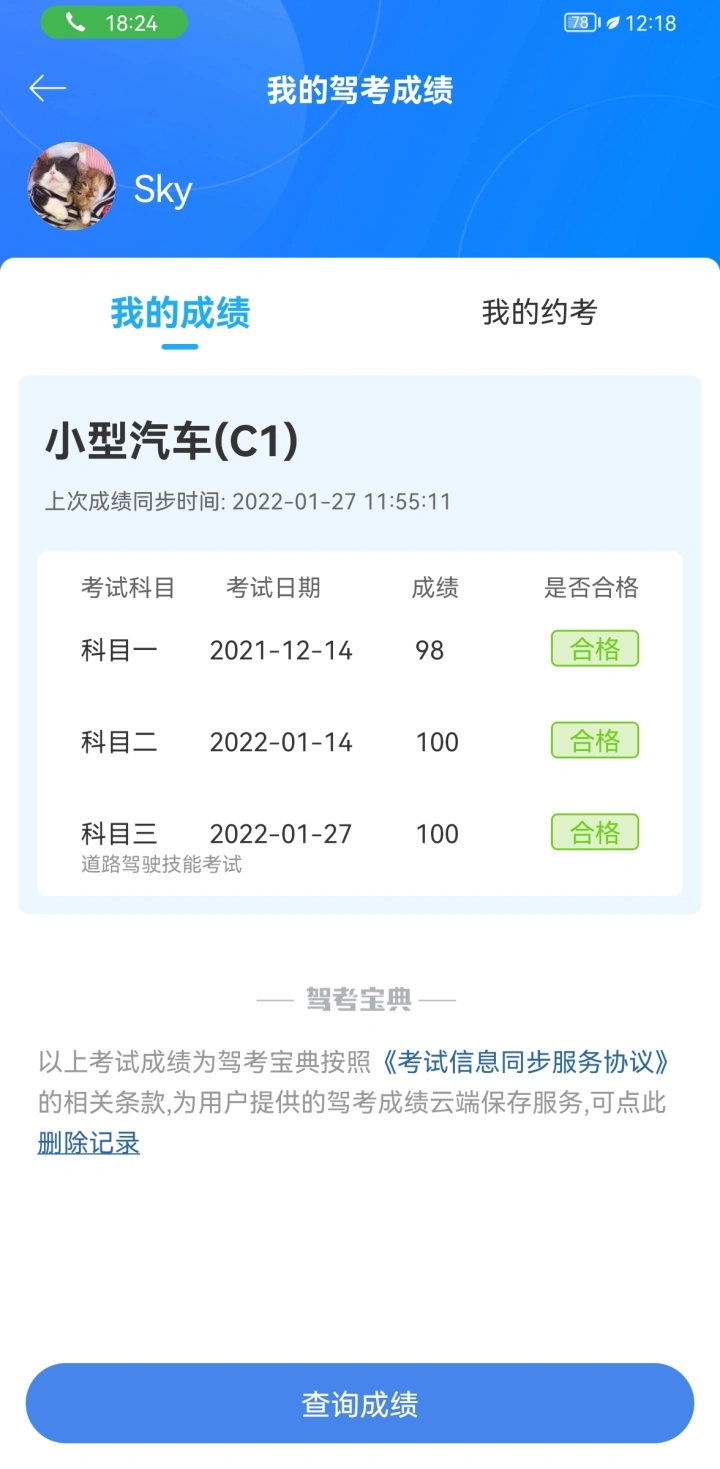The height and width of the screenshot is (1469, 720).
Task: Select the 我的成绩 tab
Action: (x=180, y=313)
